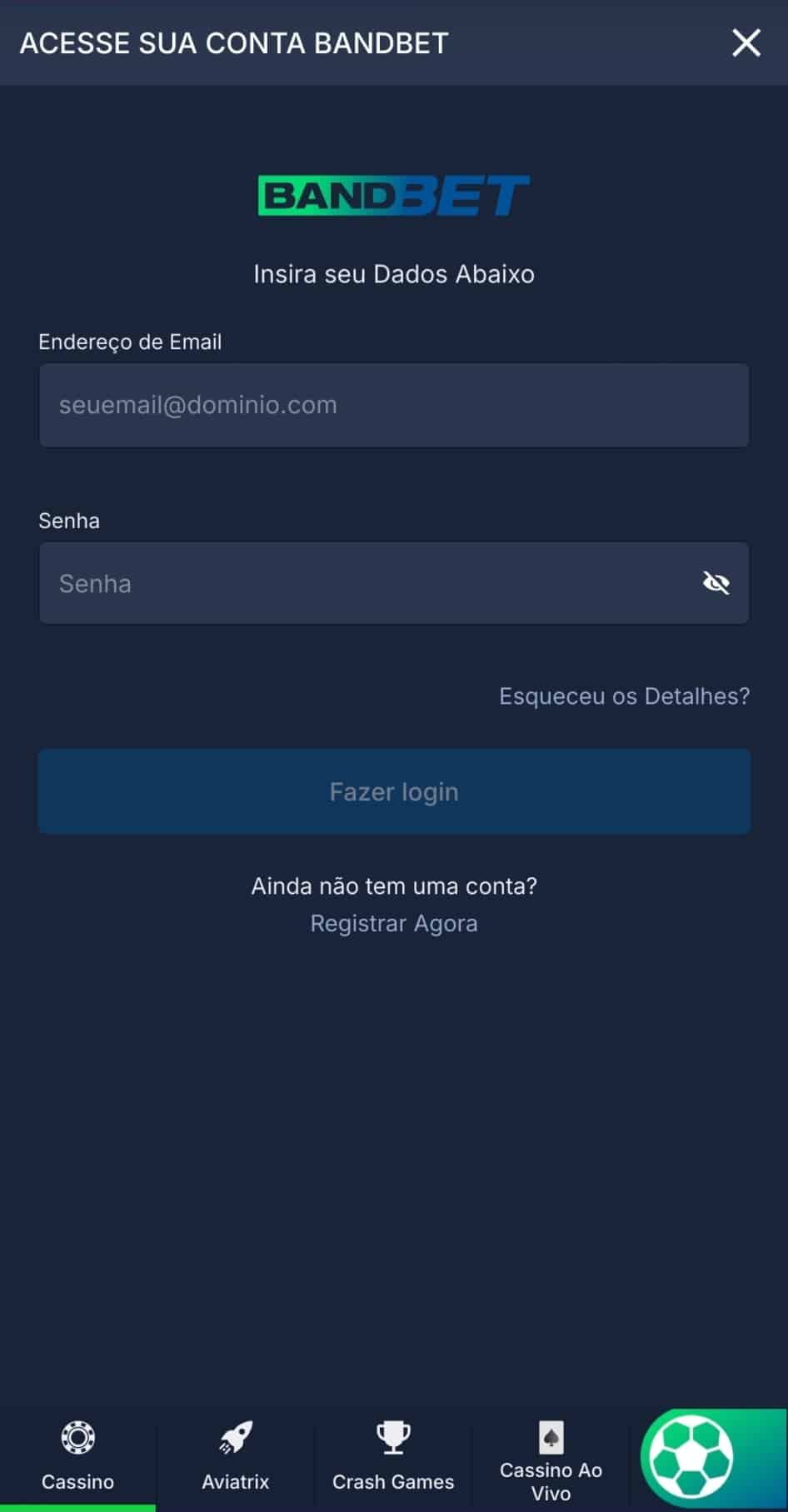Click the green indicator bar under Cassino
Screen dimensions: 788x1512
click(x=78, y=1508)
